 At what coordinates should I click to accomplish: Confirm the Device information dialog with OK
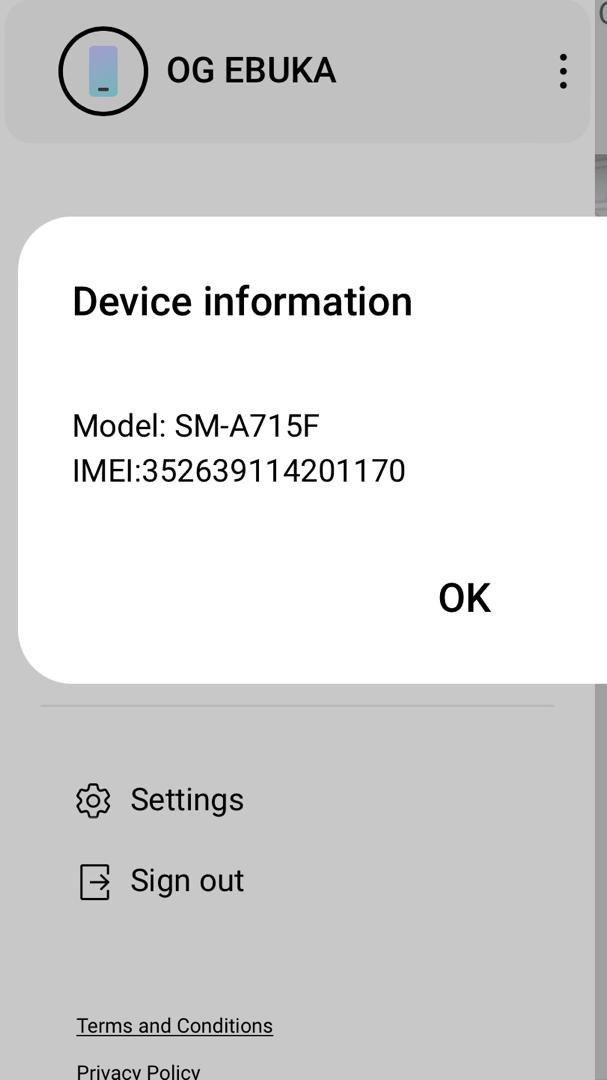[464, 598]
